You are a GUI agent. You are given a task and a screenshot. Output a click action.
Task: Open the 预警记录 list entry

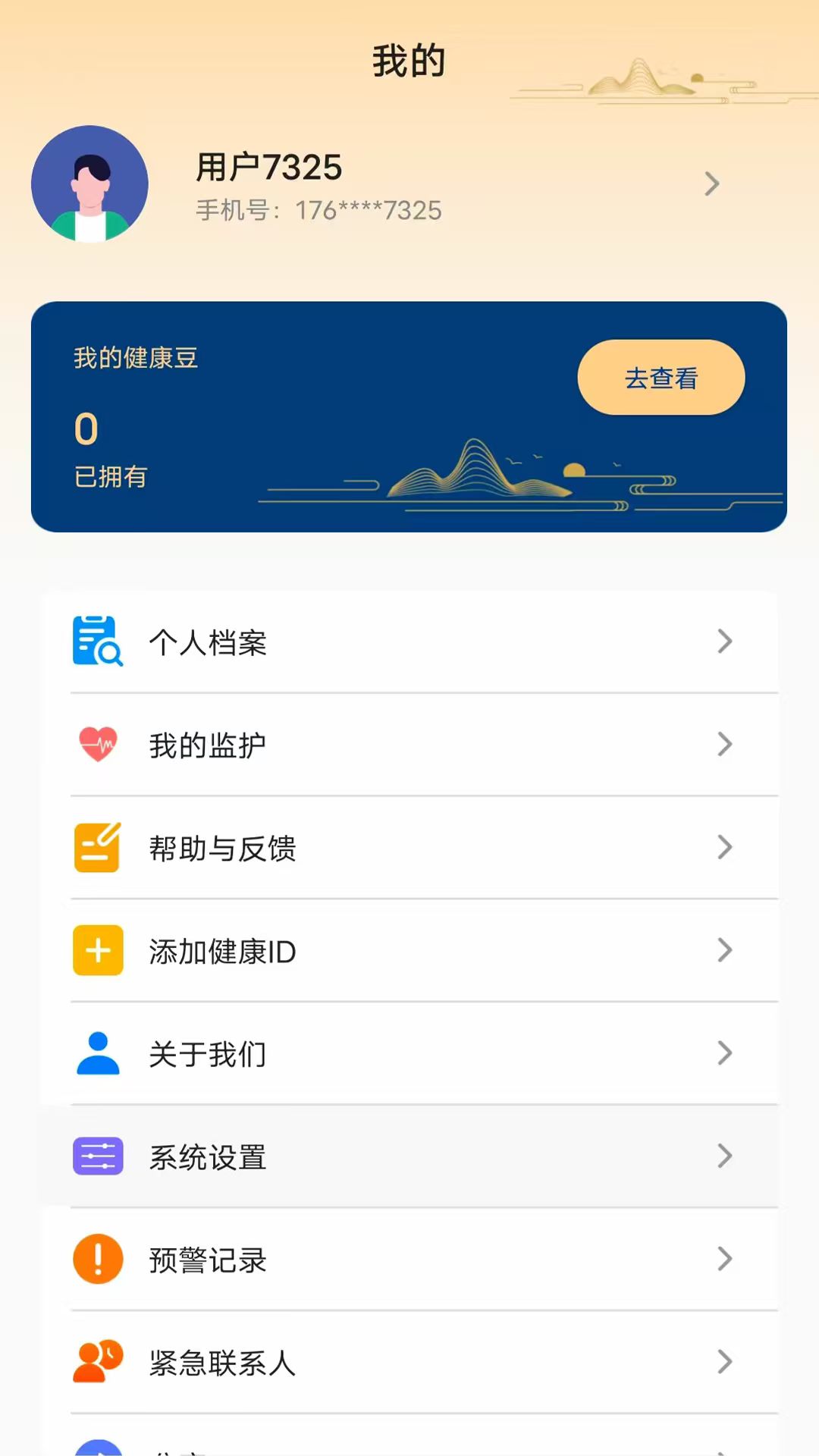409,1259
